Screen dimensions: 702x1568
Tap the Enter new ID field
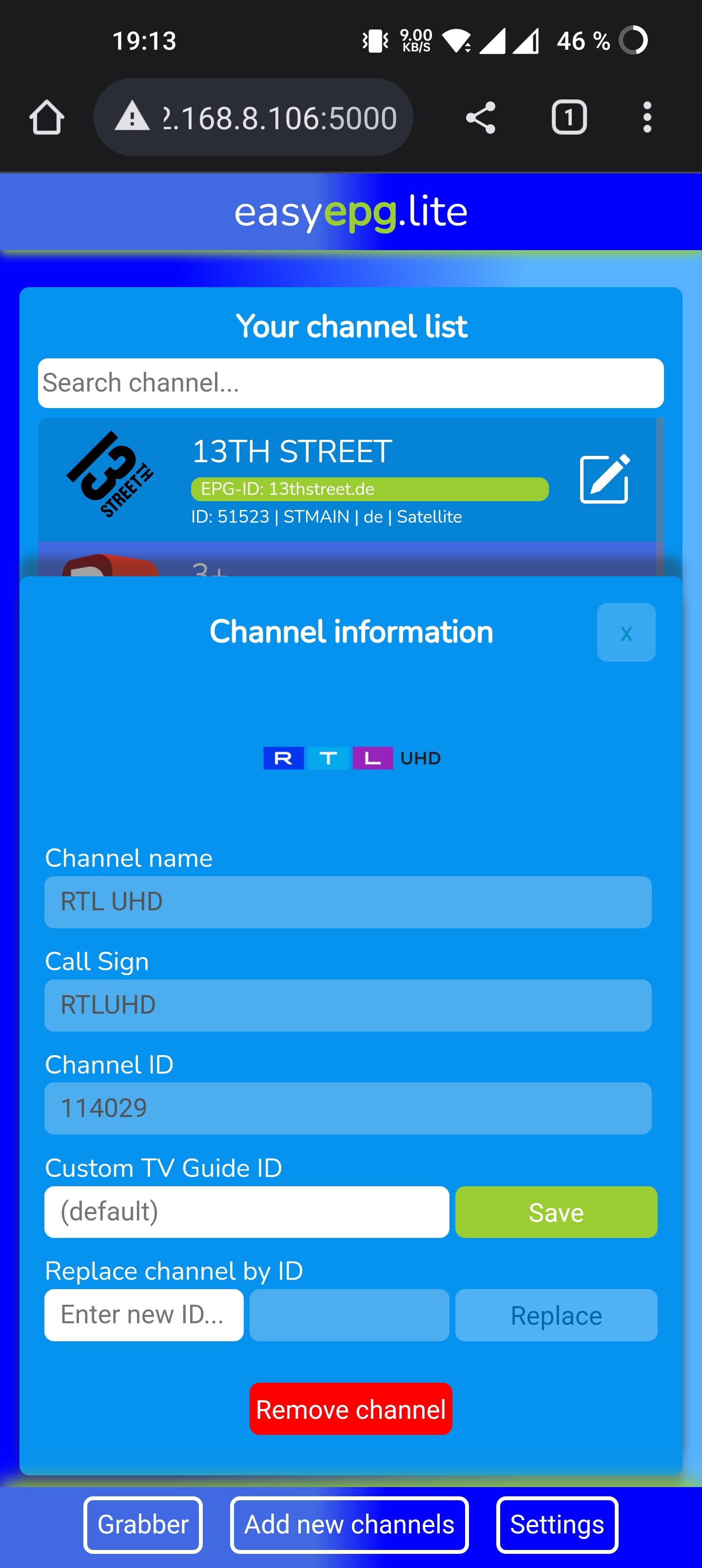pyautogui.click(x=144, y=1315)
